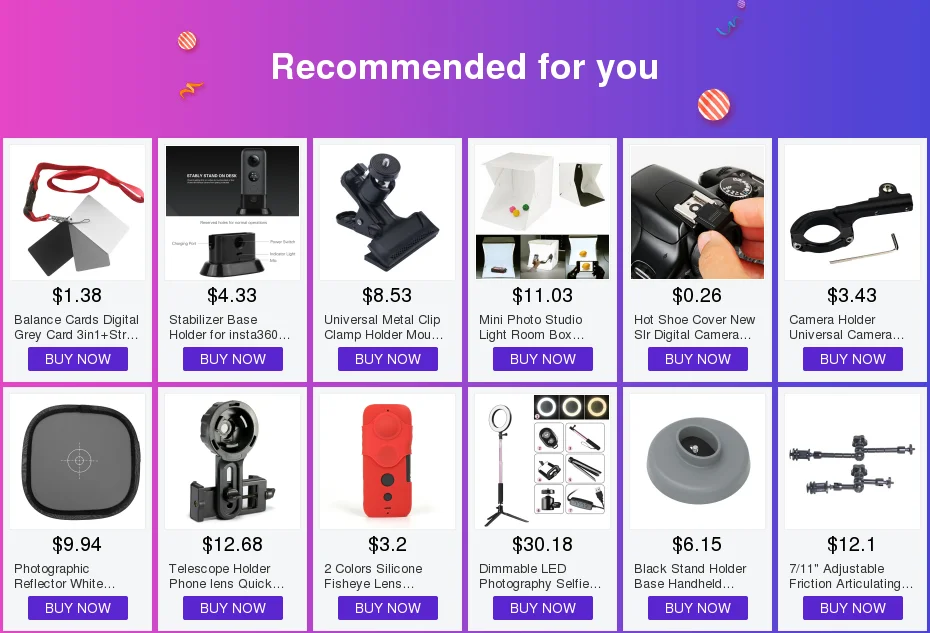Open the Stabilizer Base Holder product picture
This screenshot has width=930, height=633.
click(x=232, y=212)
